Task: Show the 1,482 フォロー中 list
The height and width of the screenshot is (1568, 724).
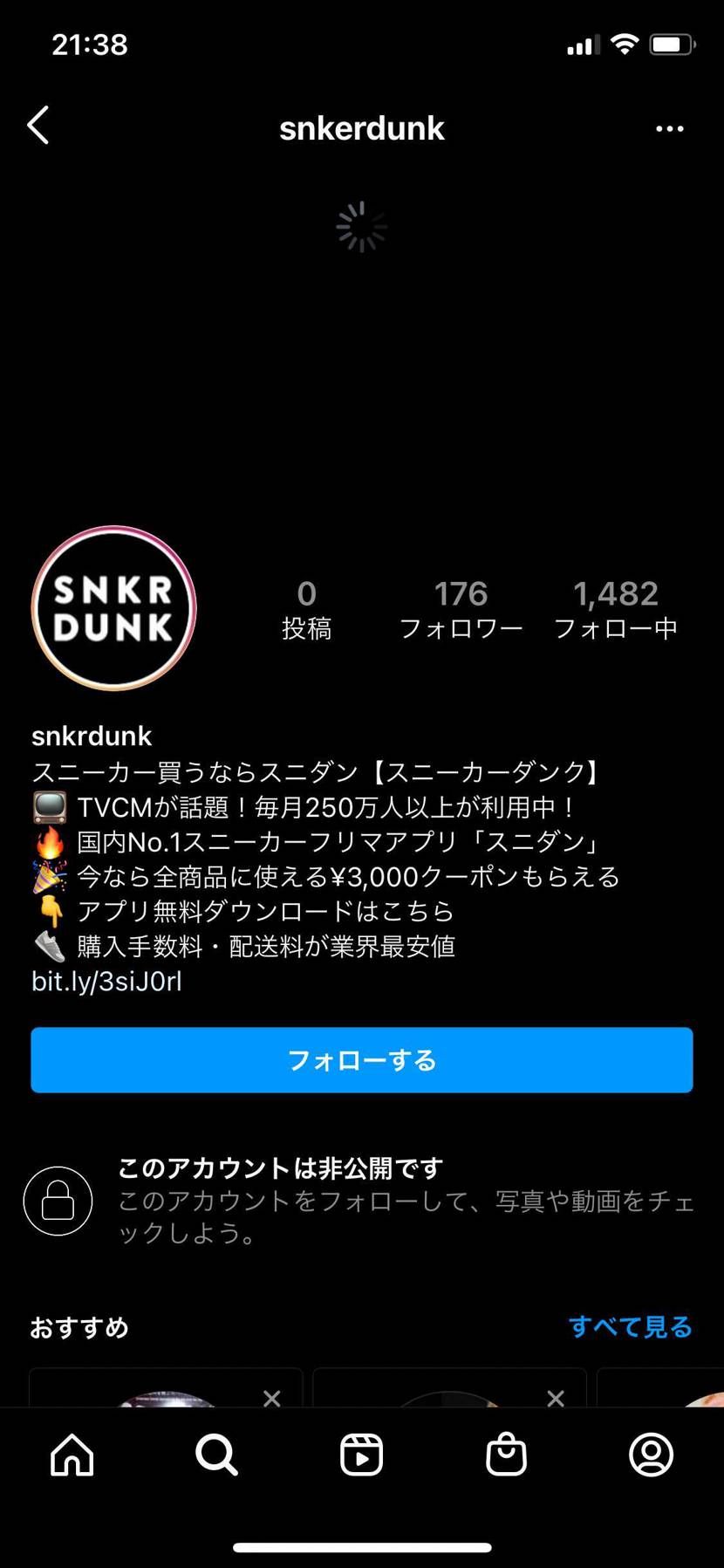Action: 617,608
